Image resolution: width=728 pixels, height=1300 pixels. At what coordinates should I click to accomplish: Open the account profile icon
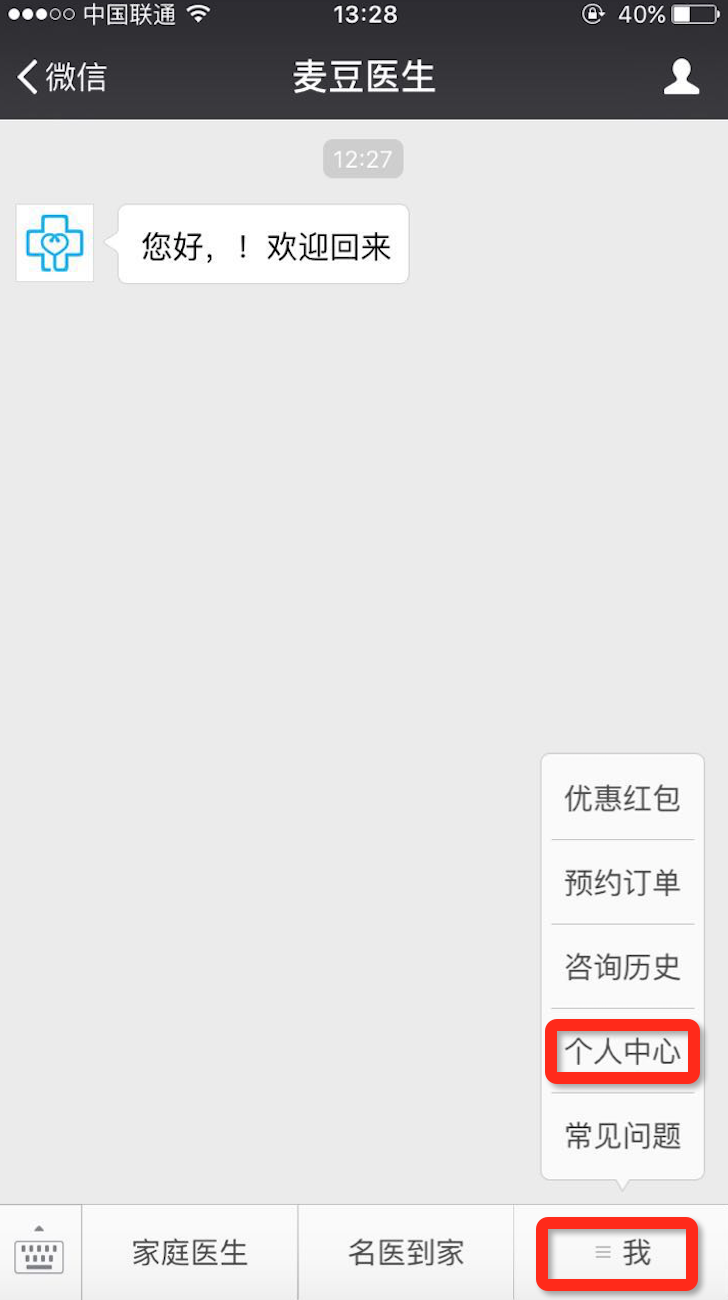coord(681,77)
